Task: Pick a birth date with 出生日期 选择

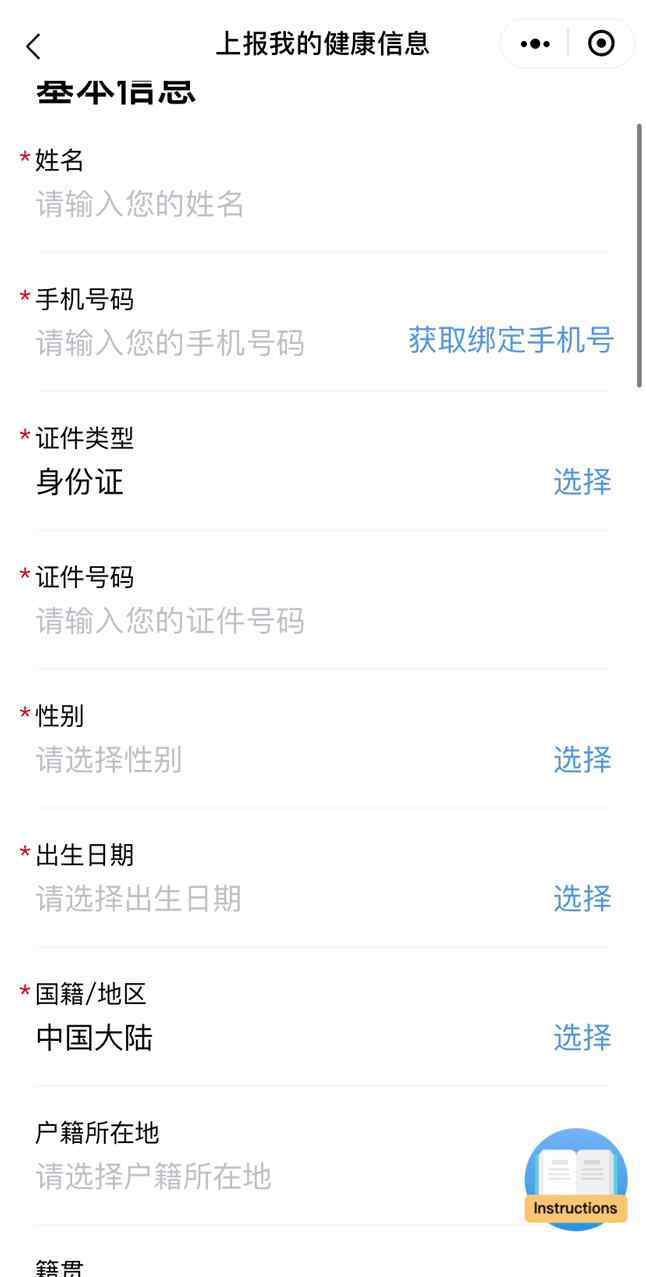Action: [582, 899]
